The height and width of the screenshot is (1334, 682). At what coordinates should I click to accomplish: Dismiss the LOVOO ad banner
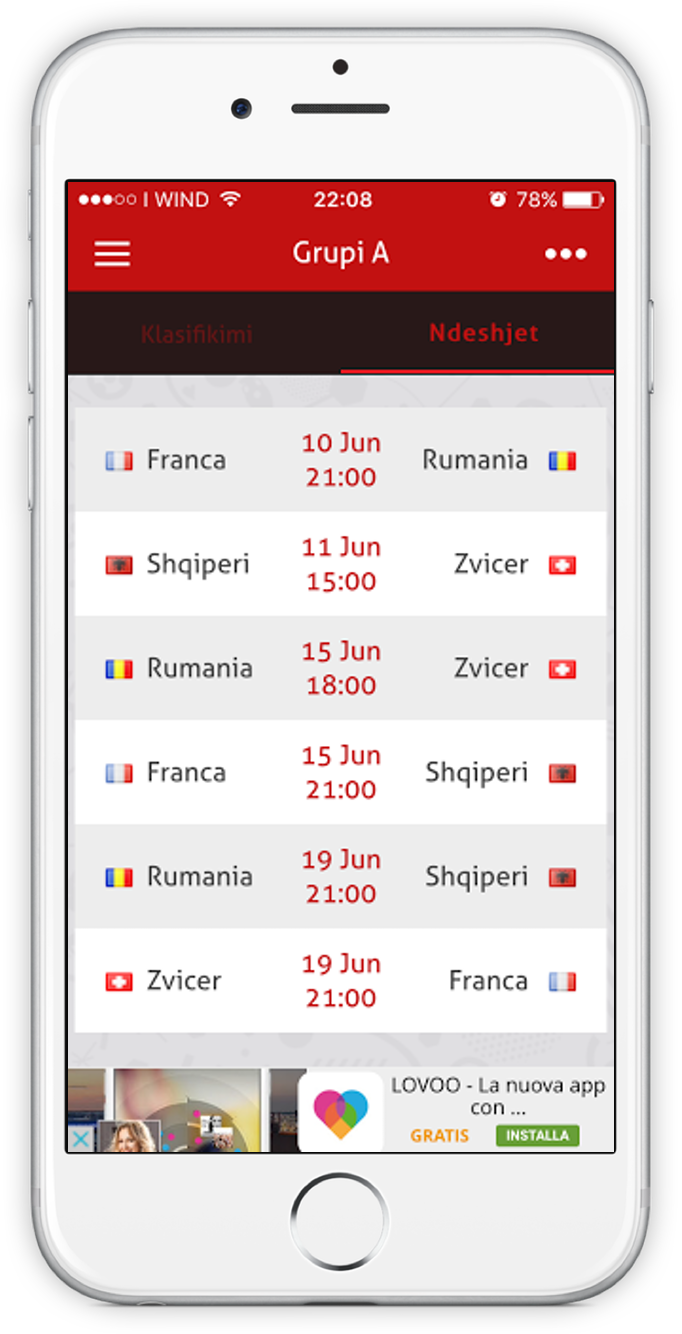(x=80, y=1139)
